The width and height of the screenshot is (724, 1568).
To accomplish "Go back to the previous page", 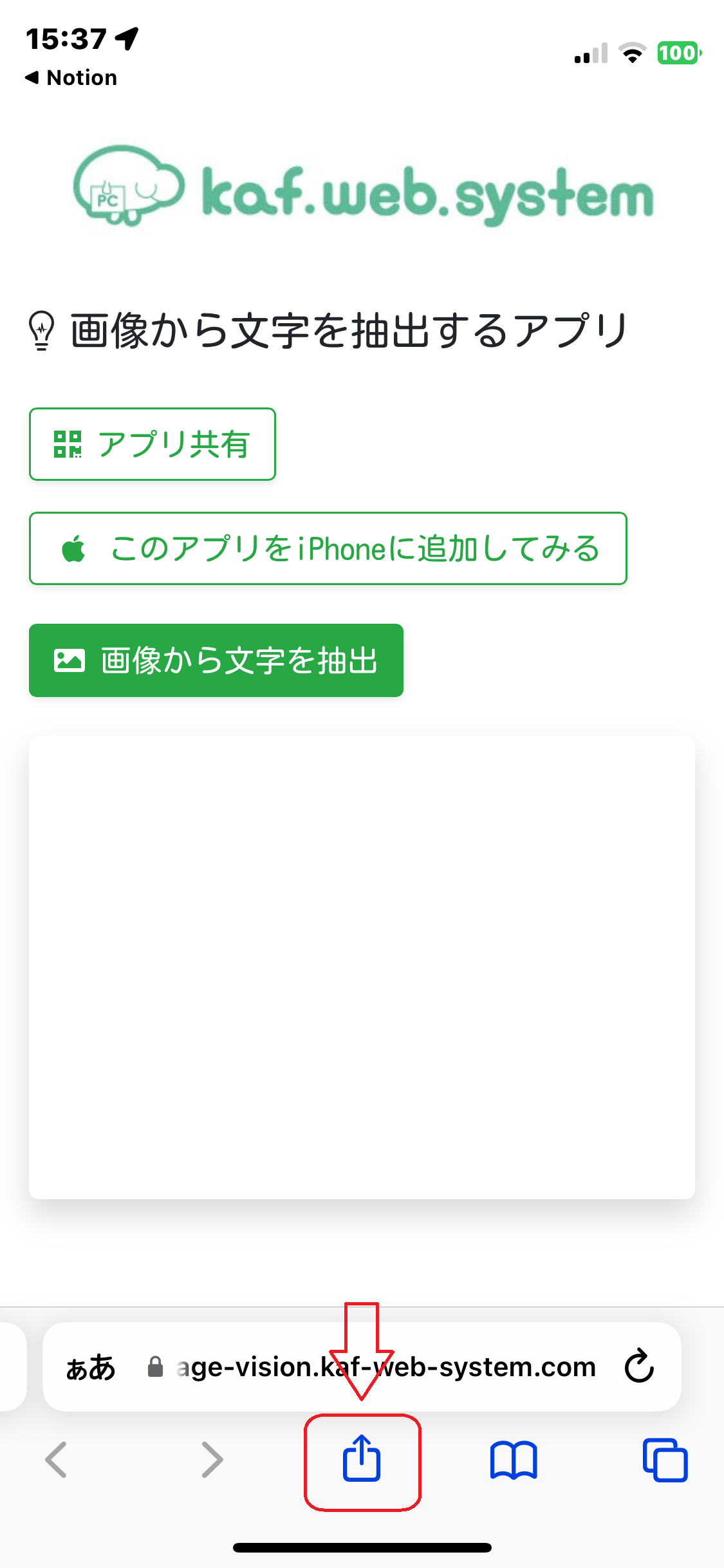I will tap(57, 1459).
